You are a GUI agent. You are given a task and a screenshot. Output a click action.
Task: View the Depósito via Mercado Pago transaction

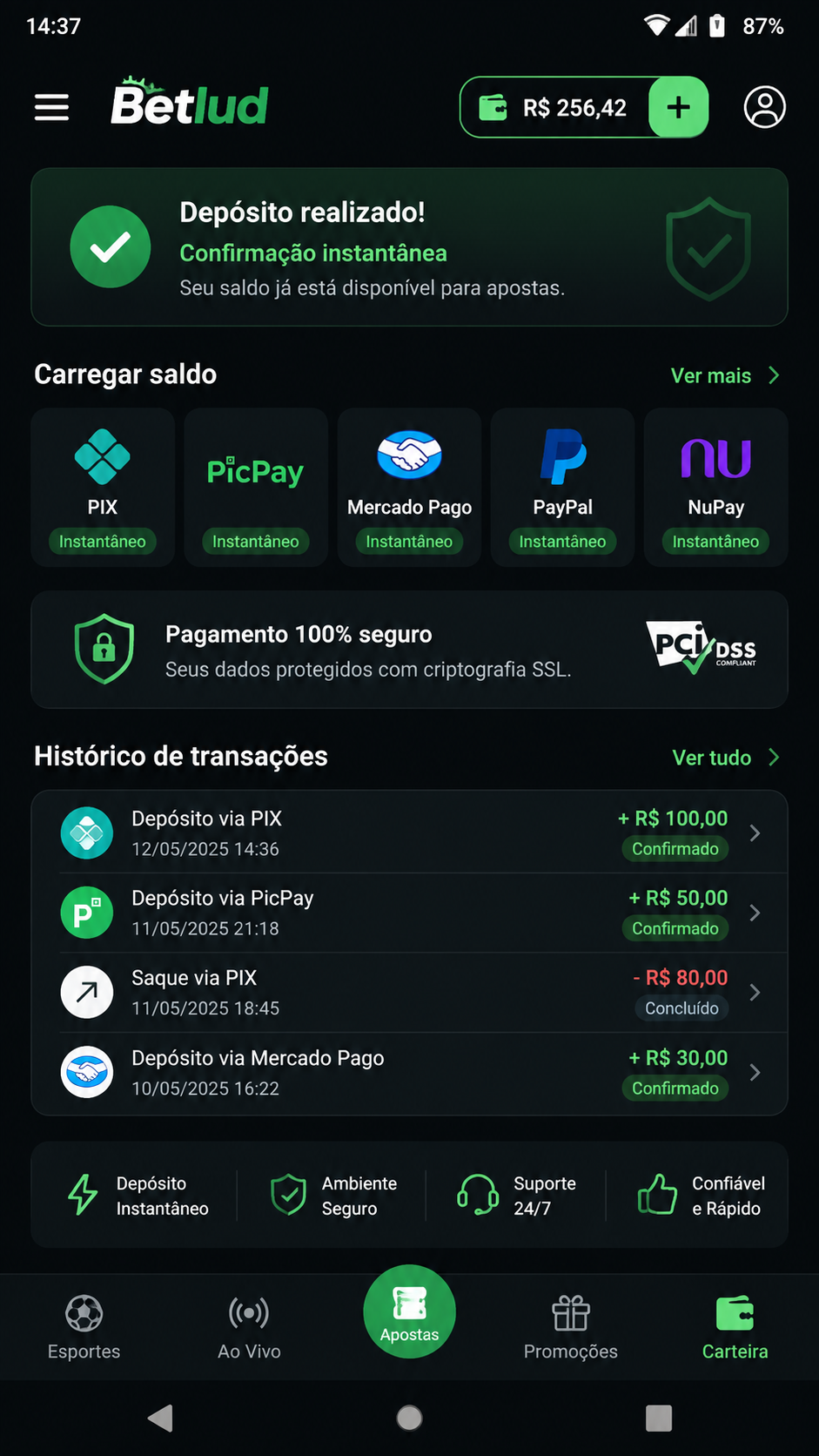pyautogui.click(x=409, y=1073)
